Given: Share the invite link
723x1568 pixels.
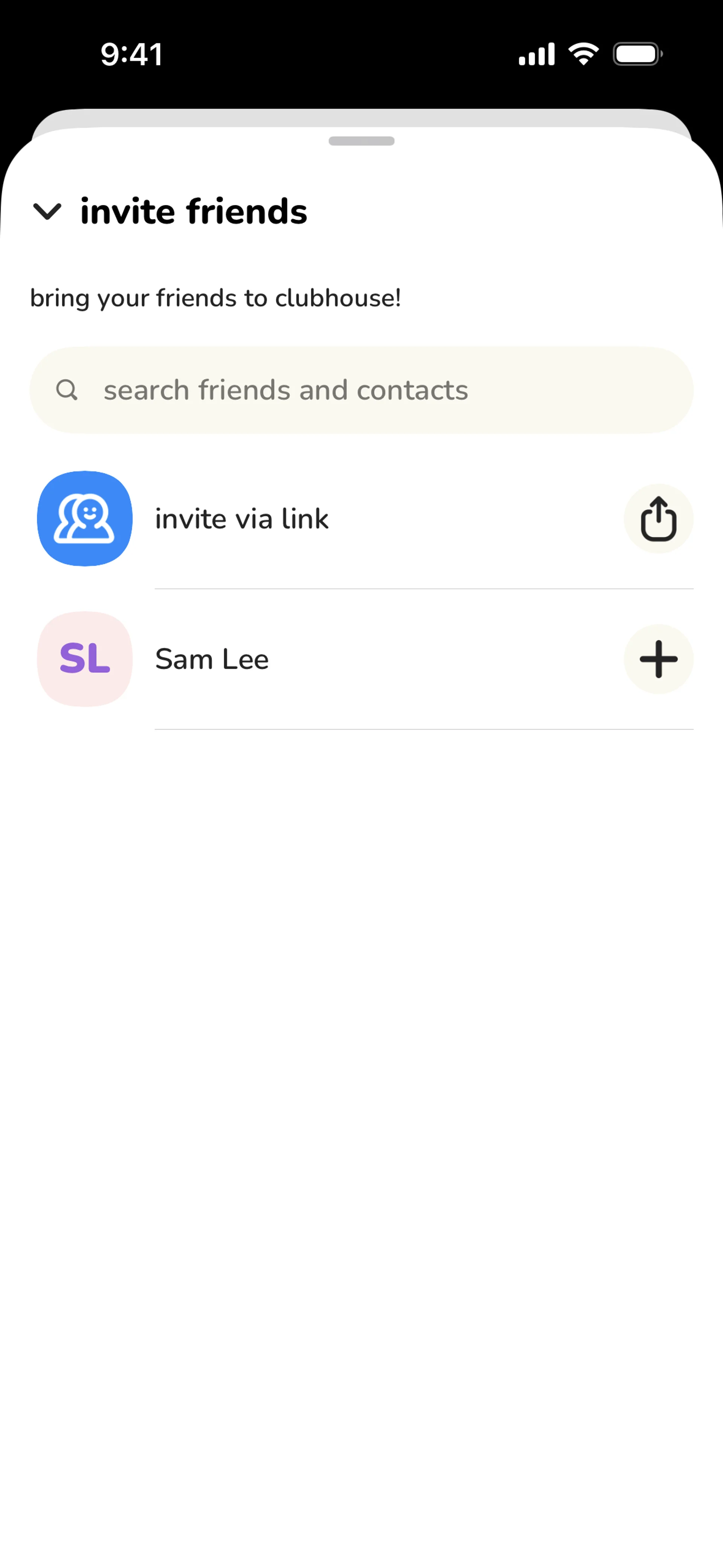Looking at the screenshot, I should [658, 519].
